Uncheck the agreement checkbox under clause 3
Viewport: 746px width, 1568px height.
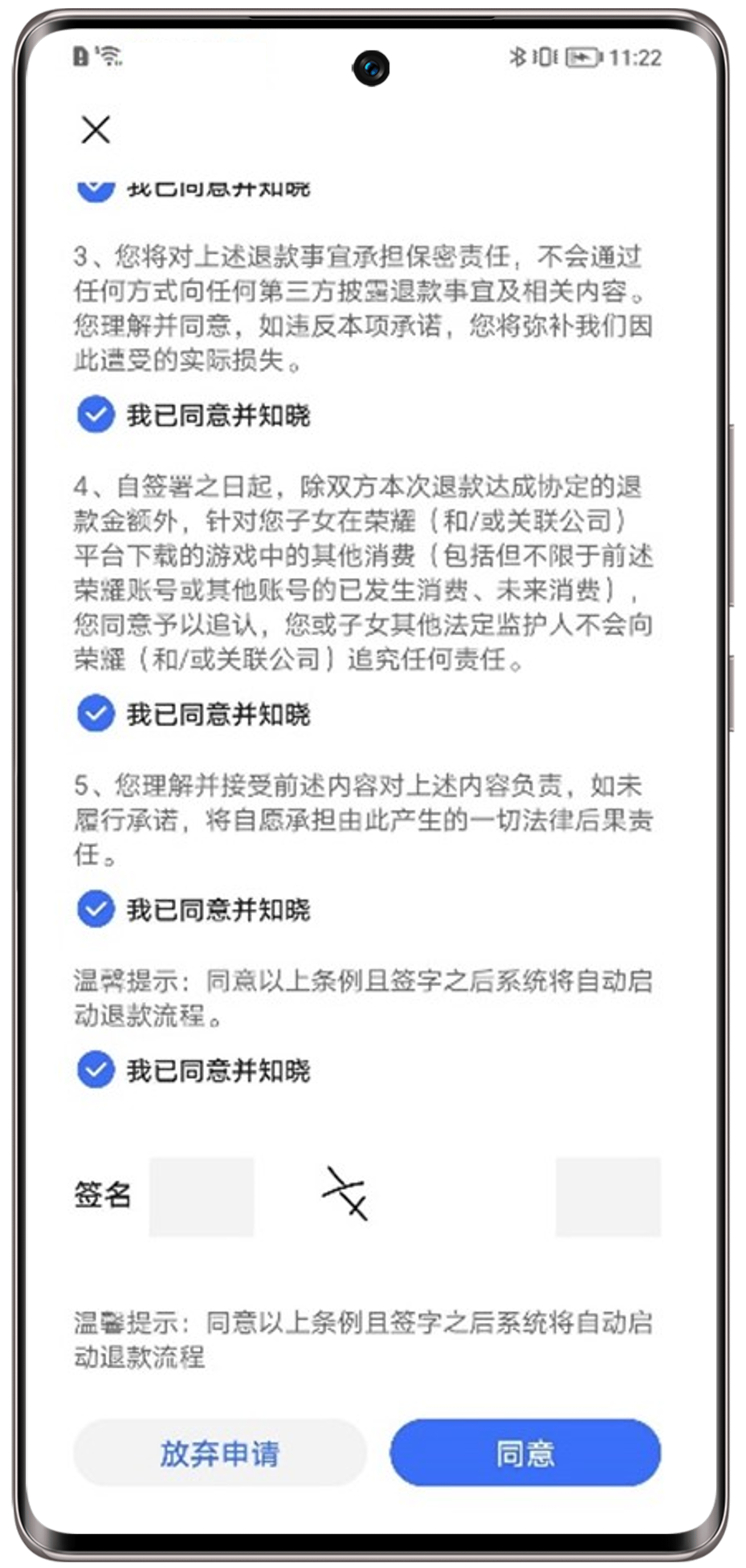tap(96, 414)
